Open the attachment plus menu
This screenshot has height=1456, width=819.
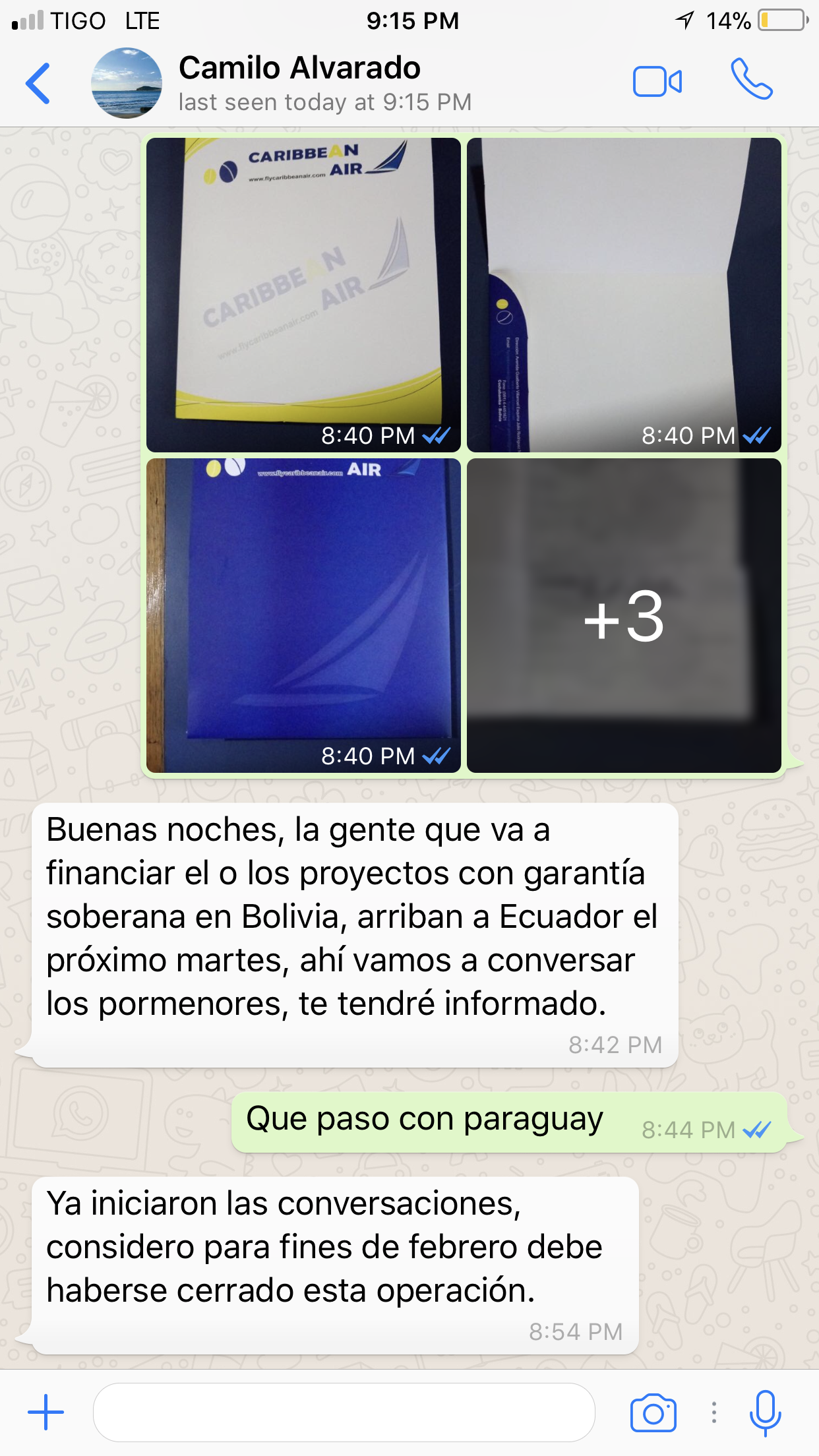45,1412
